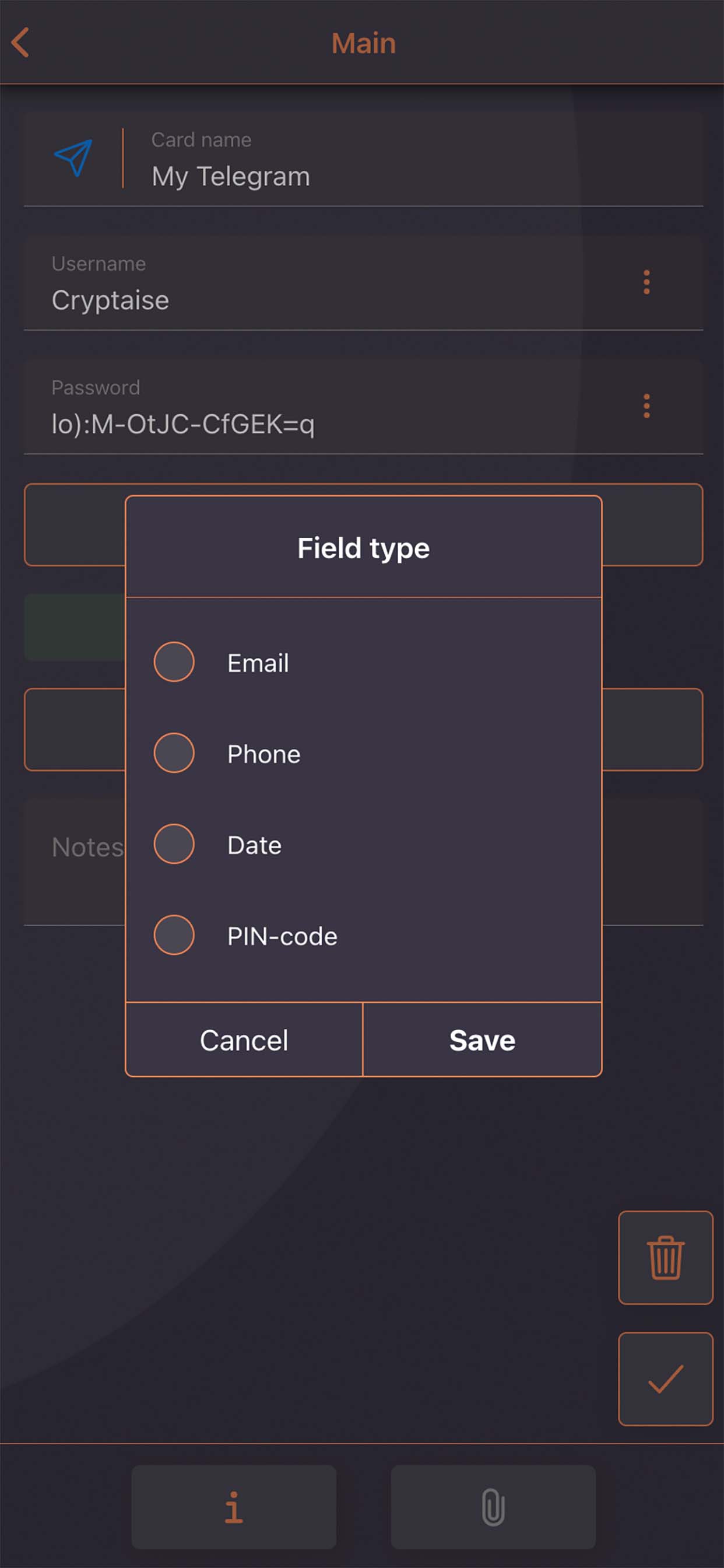Select PIN-code radio button
Image resolution: width=724 pixels, height=1568 pixels.
pos(174,935)
